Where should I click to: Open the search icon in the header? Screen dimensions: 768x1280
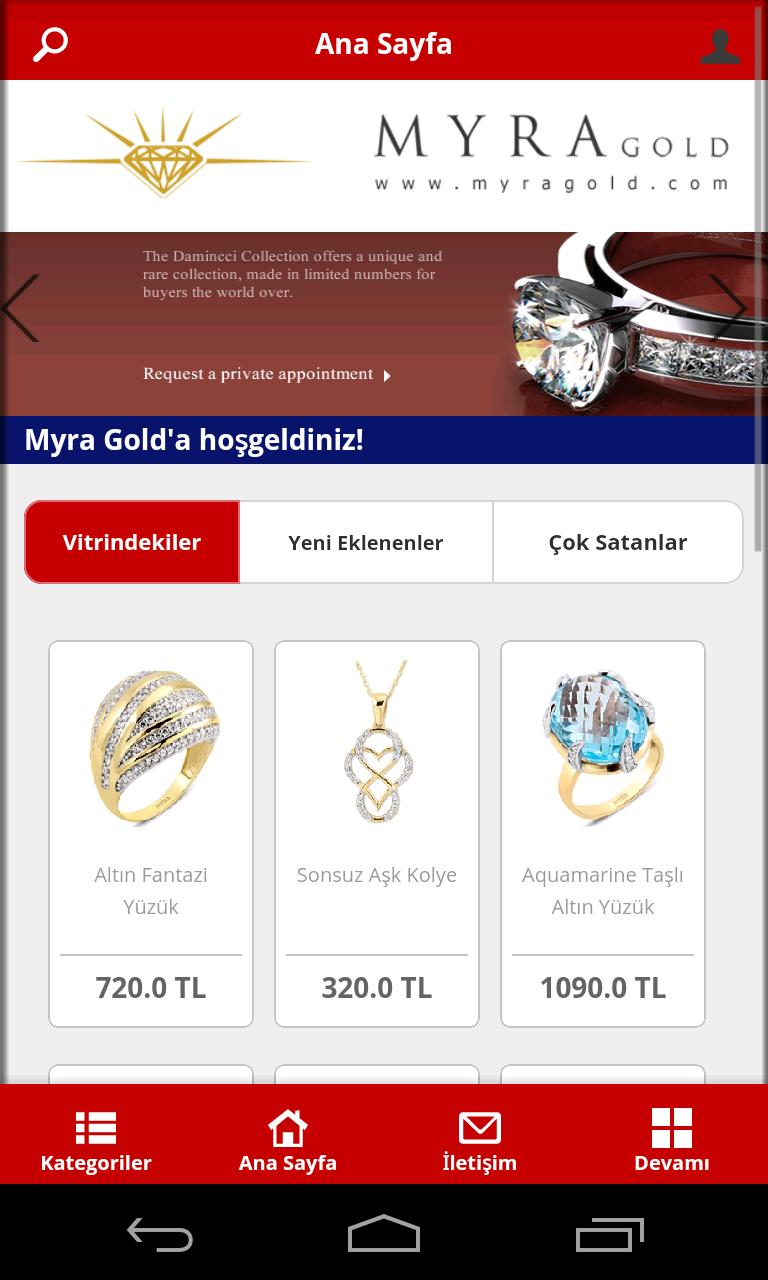(50, 44)
